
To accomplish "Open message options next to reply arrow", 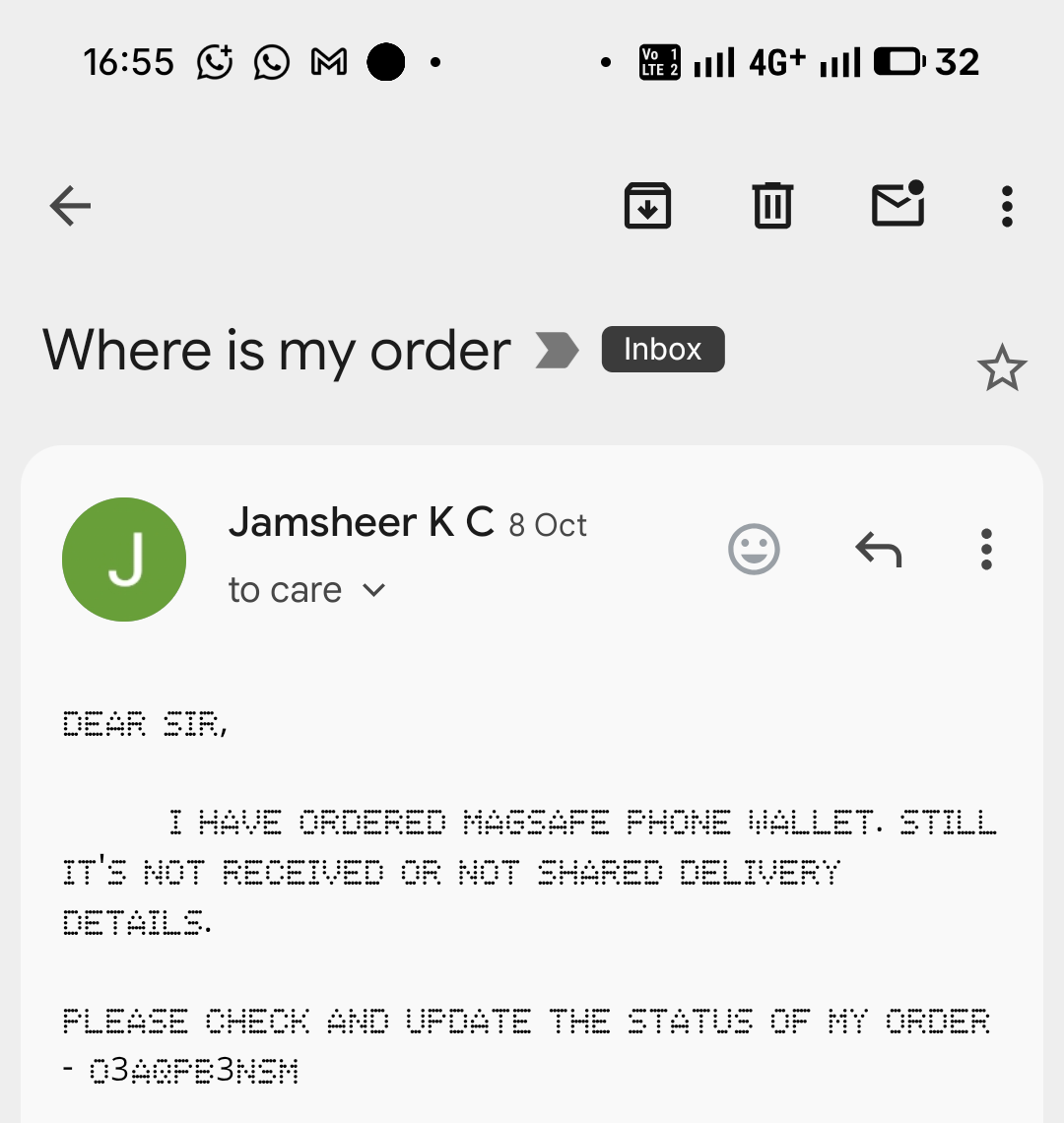I will point(985,549).
